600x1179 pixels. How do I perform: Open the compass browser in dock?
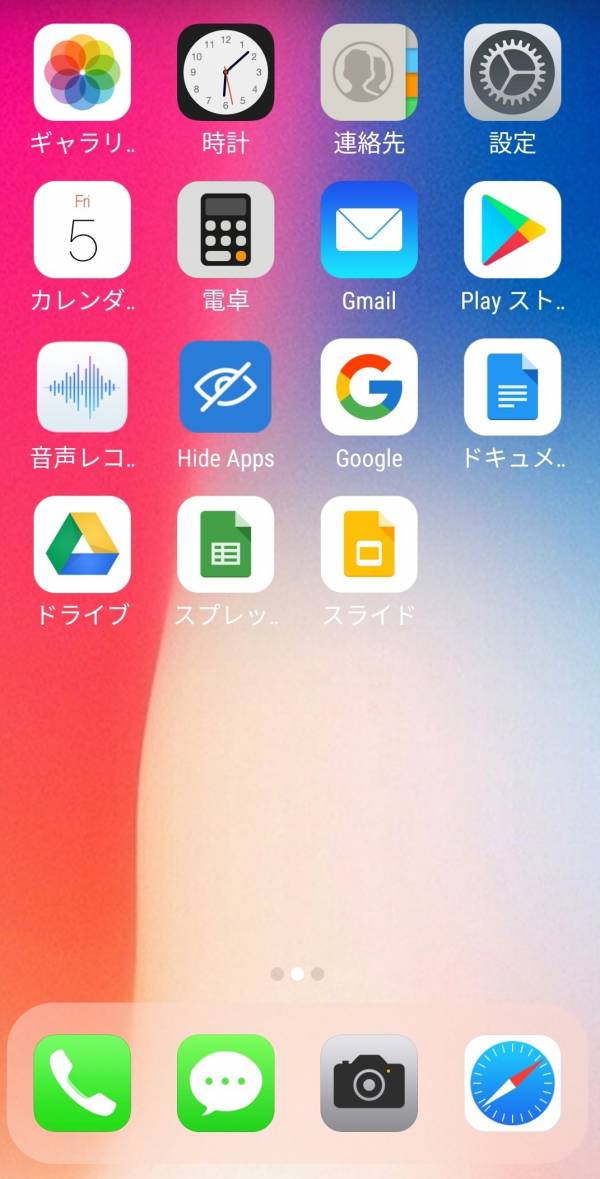[512, 1083]
